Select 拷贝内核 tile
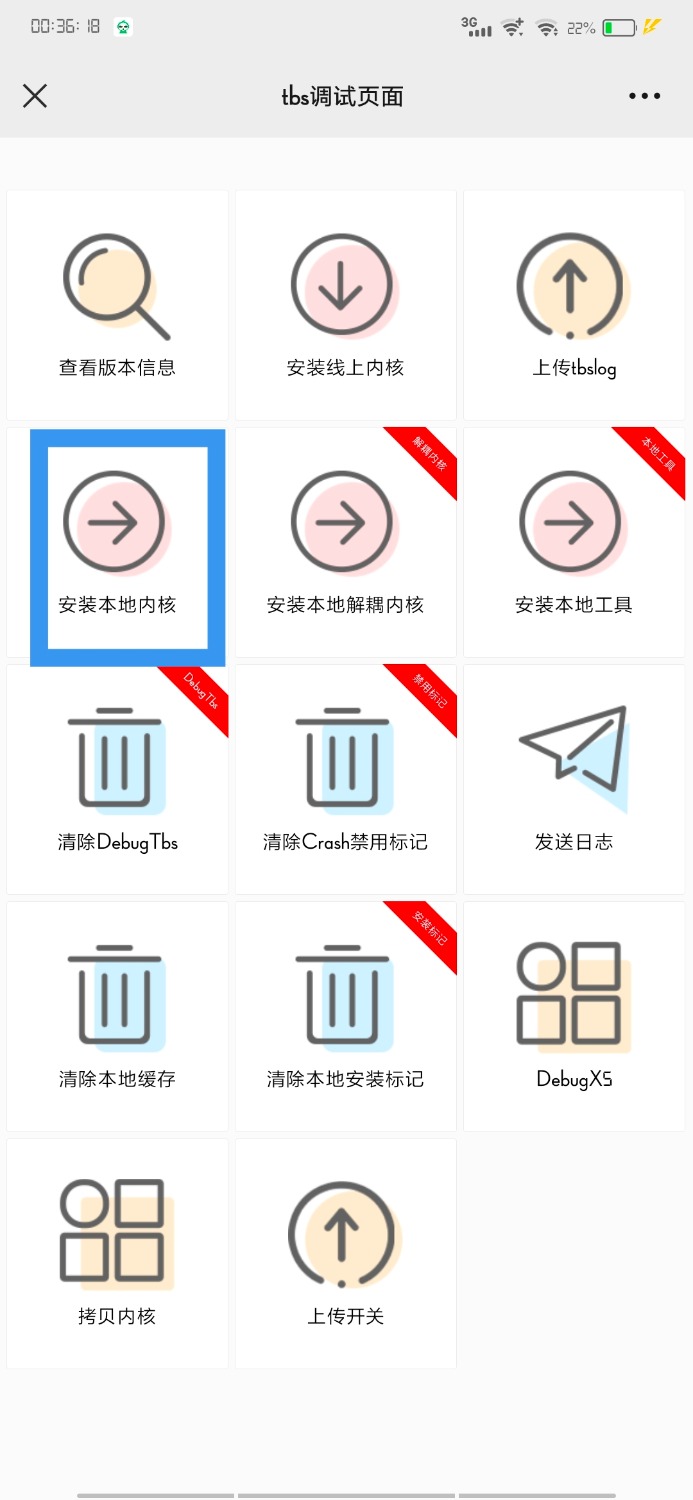 (117, 1254)
